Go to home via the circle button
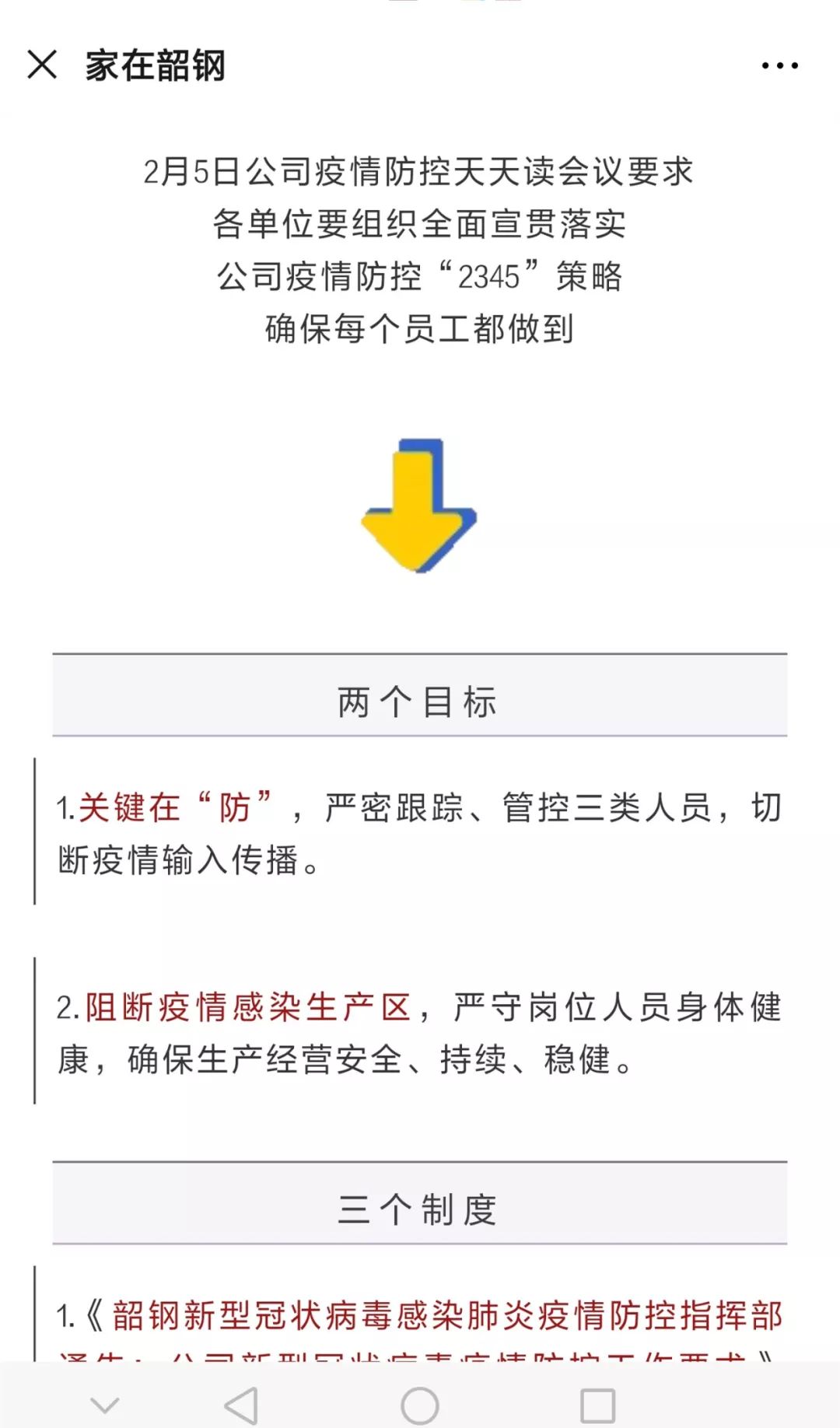Screen dimensions: 840x1428 pyautogui.click(x=420, y=1405)
